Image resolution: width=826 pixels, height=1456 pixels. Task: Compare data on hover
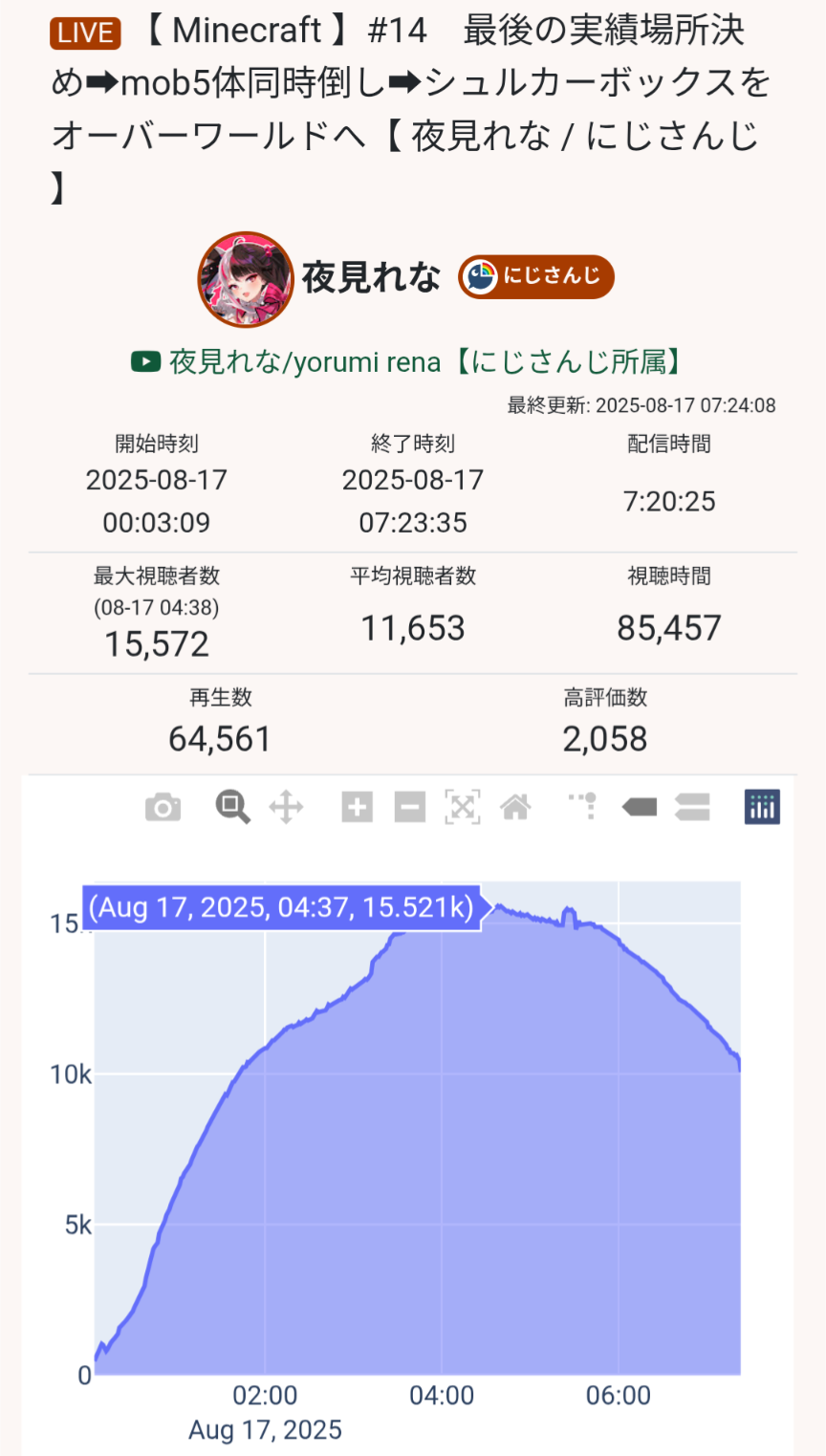[692, 808]
